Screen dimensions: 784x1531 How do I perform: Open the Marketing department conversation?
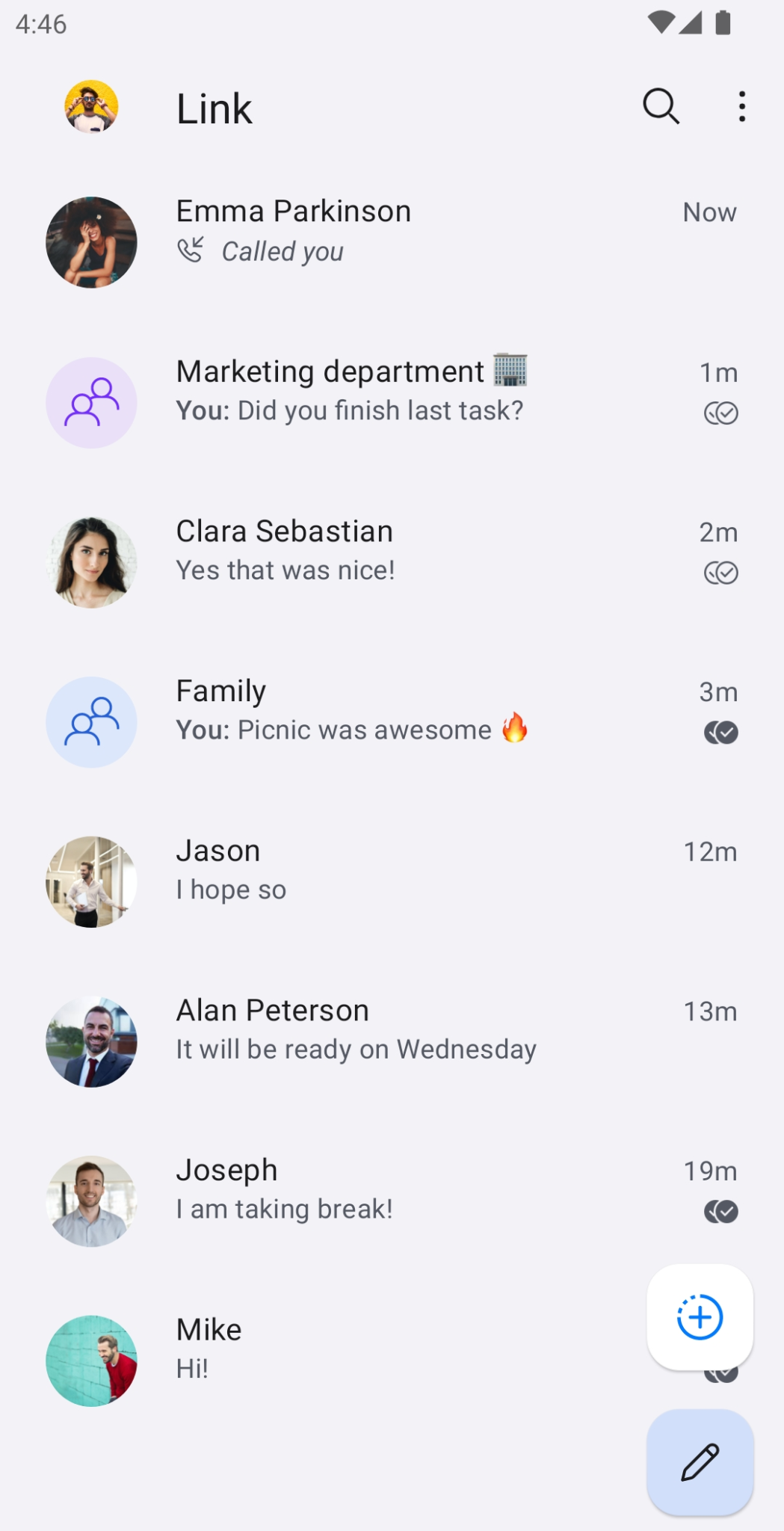374,389
